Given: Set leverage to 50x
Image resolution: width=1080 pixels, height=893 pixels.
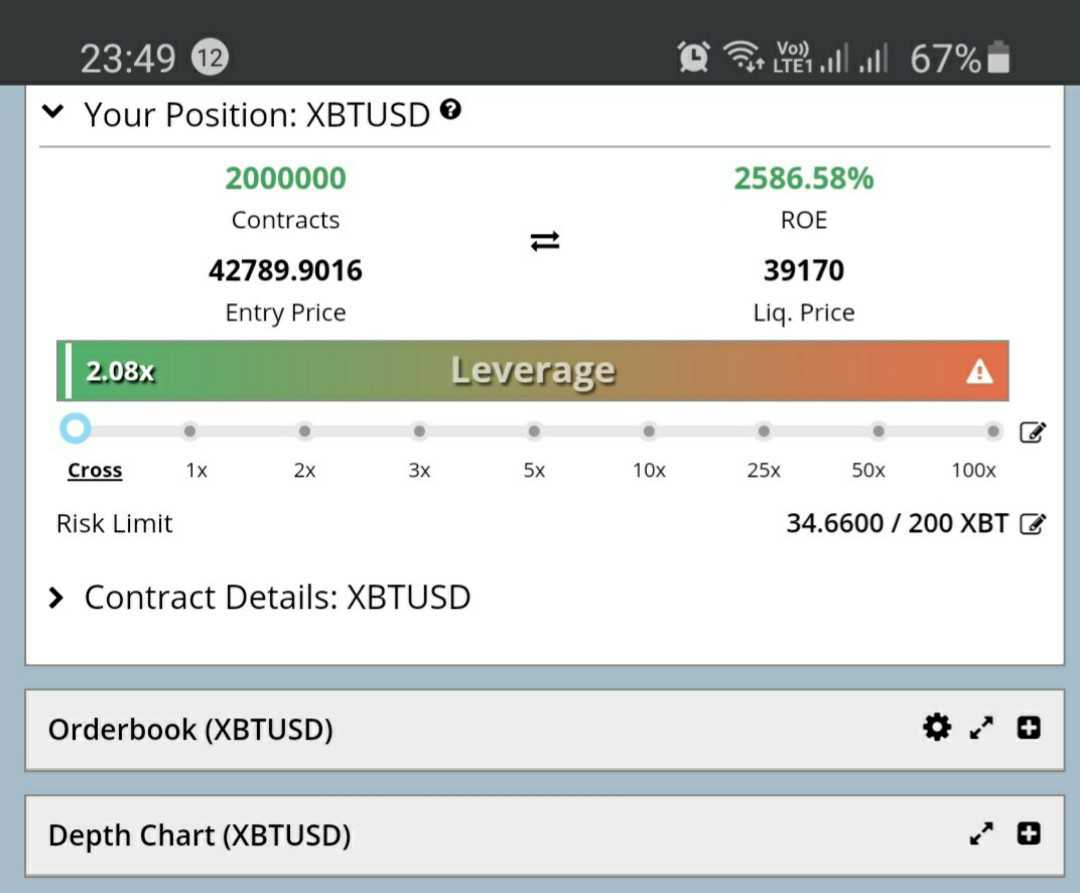Looking at the screenshot, I should point(878,431).
